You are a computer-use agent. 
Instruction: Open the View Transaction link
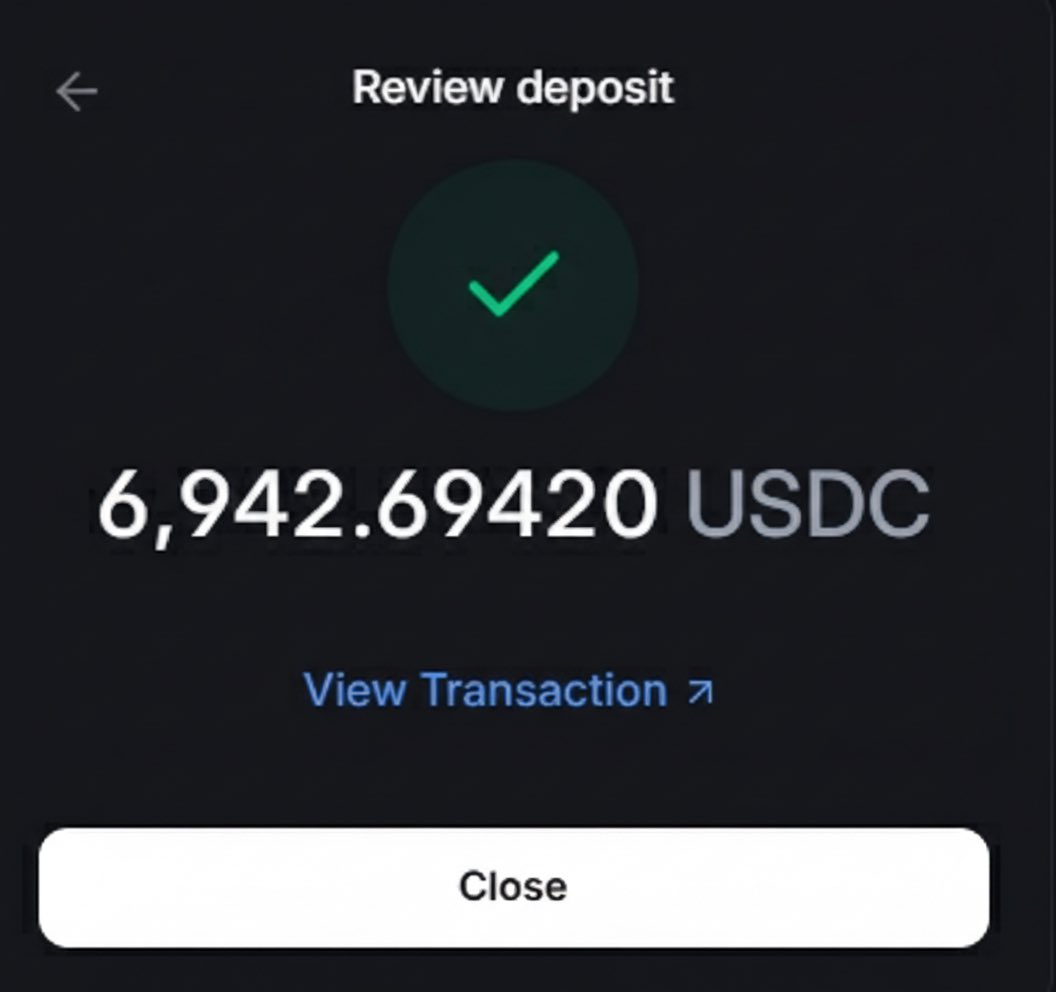pos(508,690)
